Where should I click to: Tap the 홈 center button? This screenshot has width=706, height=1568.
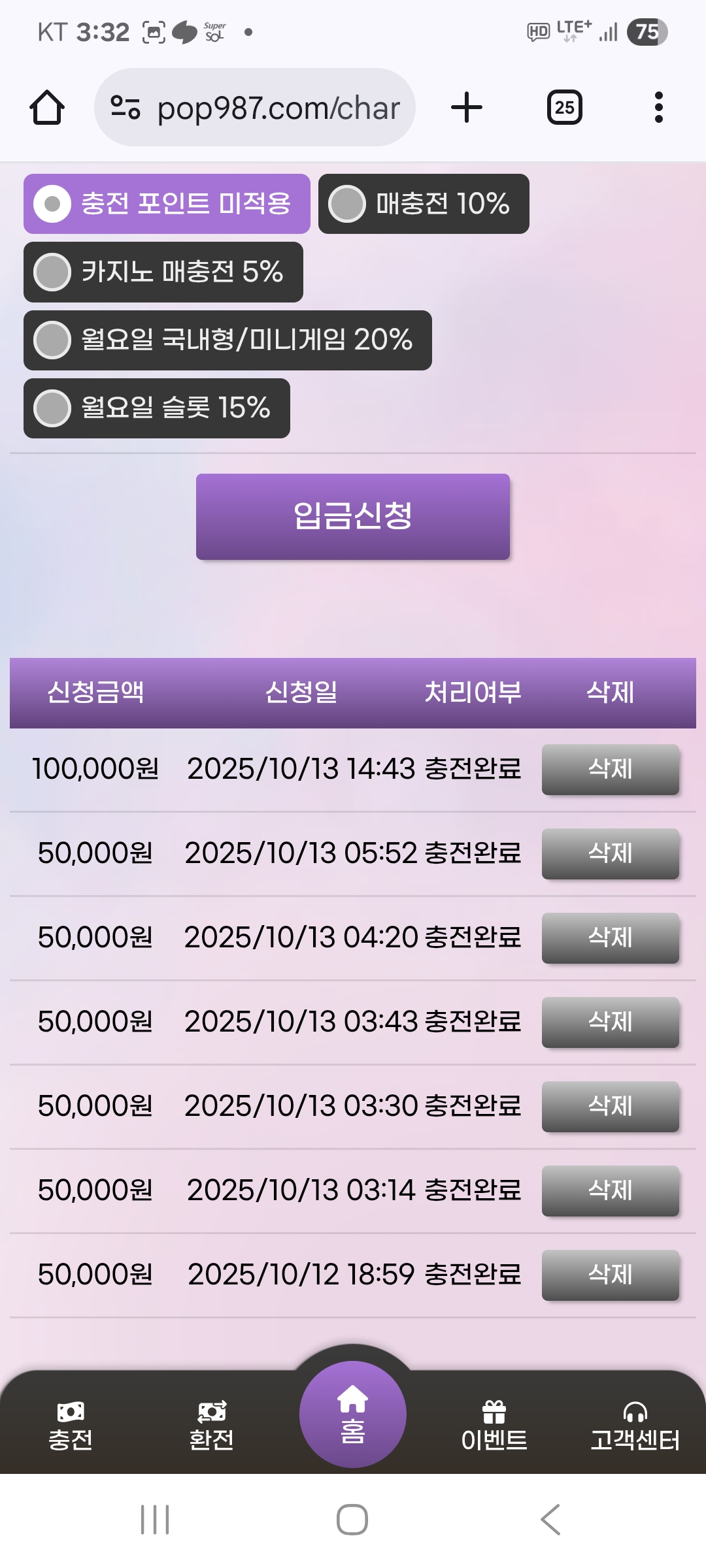[352, 1414]
